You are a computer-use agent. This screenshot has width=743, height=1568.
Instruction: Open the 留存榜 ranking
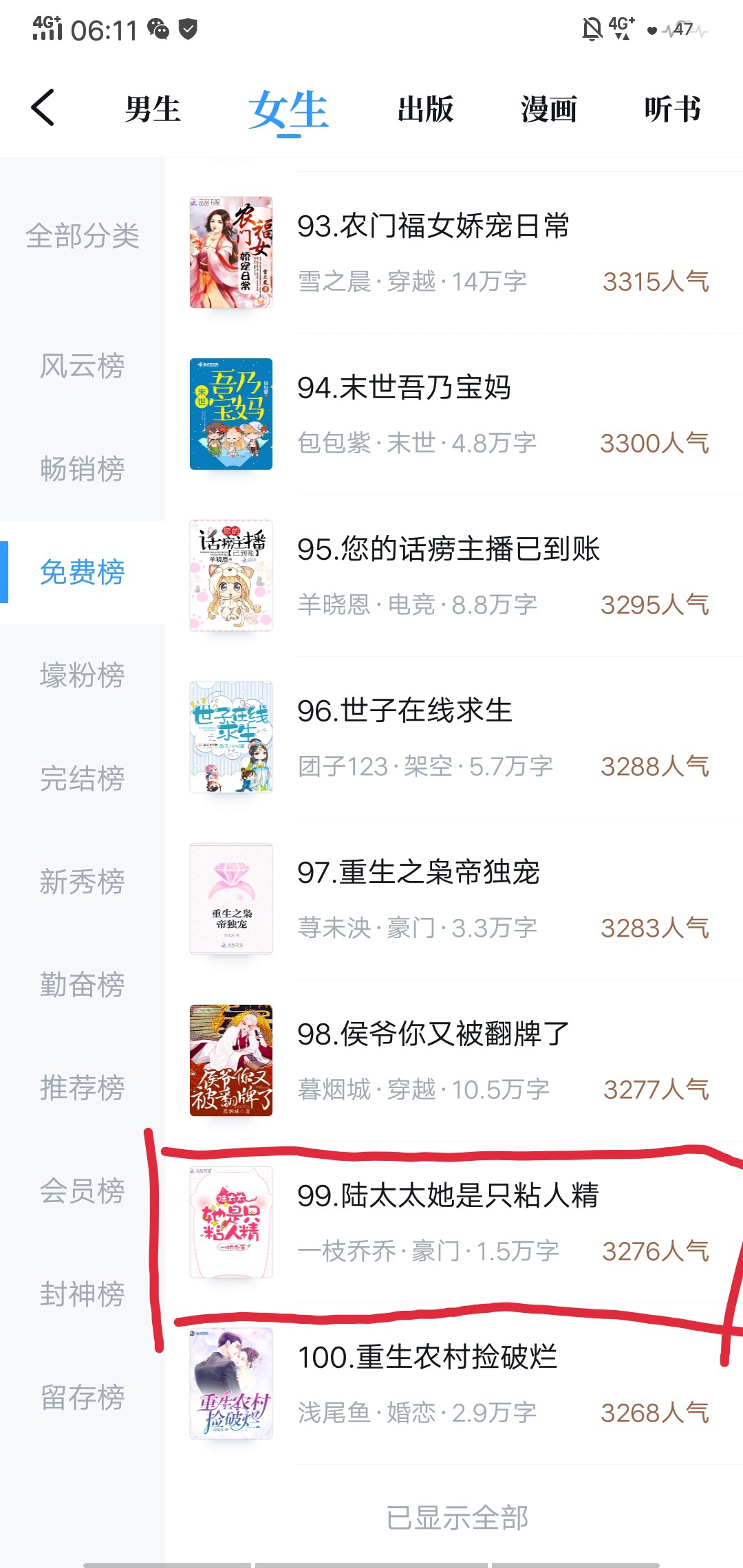point(83,1397)
